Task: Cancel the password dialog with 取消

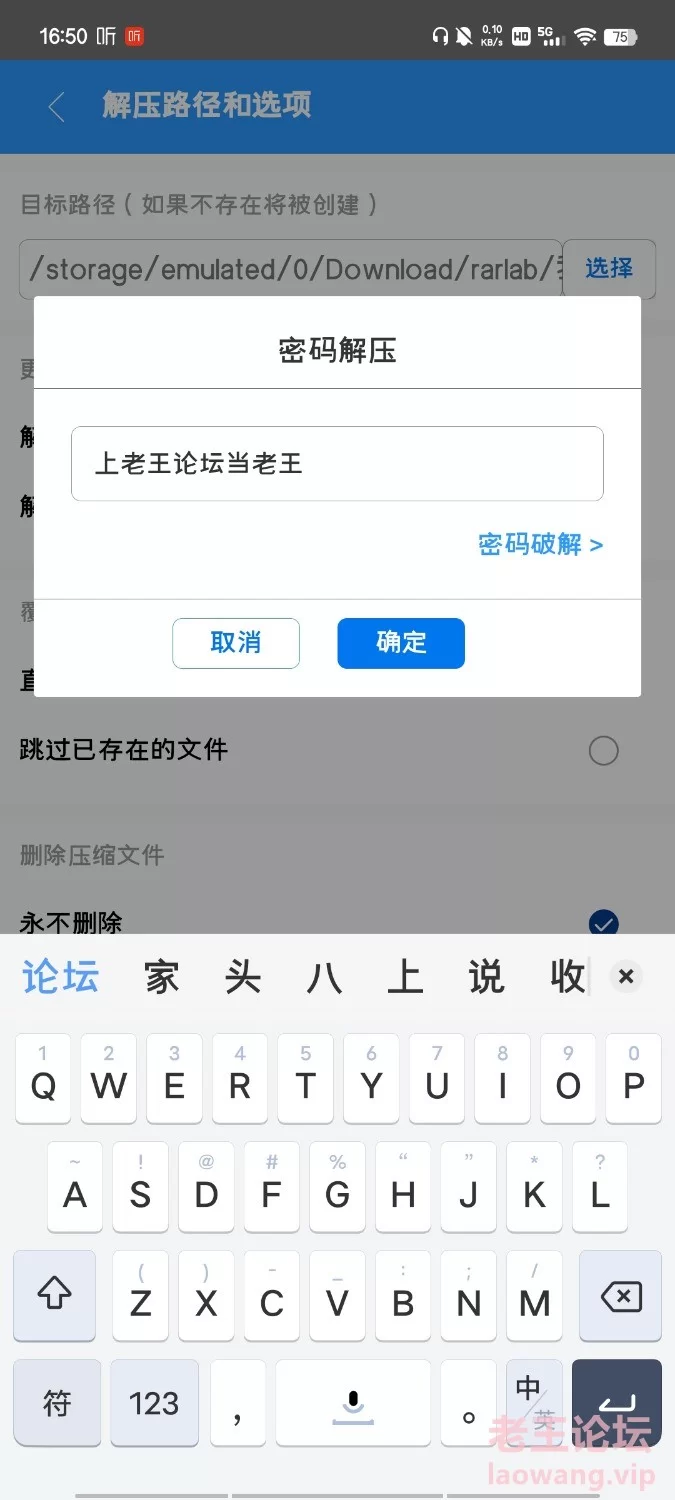Action: coord(236,643)
